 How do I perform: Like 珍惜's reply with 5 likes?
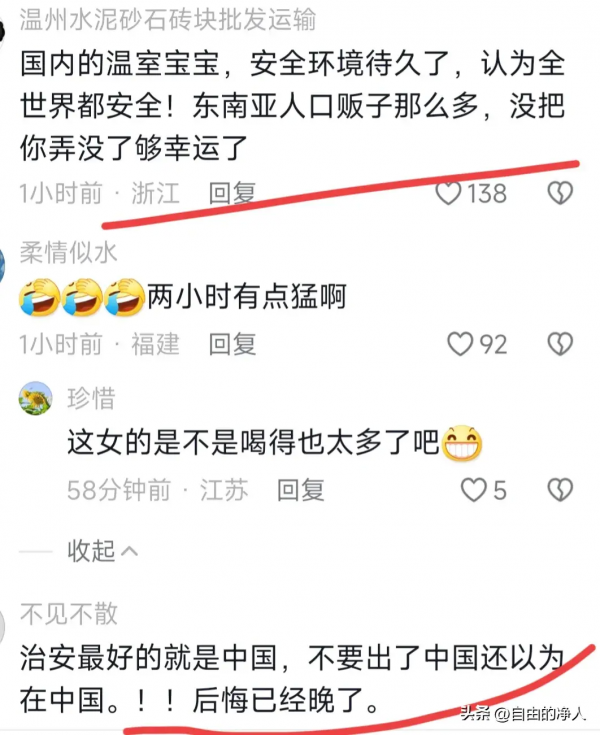pos(472,490)
